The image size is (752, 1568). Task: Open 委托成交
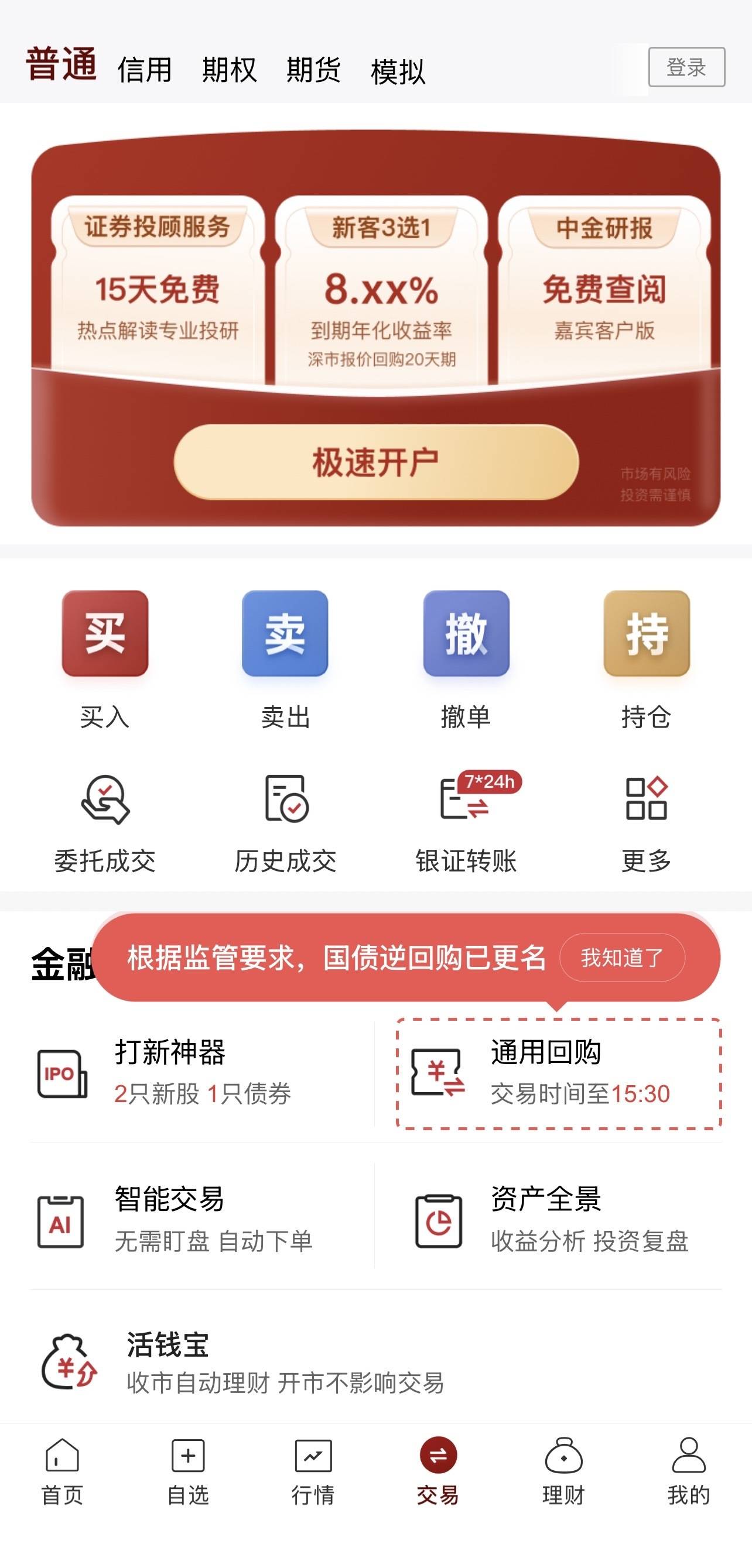(105, 822)
